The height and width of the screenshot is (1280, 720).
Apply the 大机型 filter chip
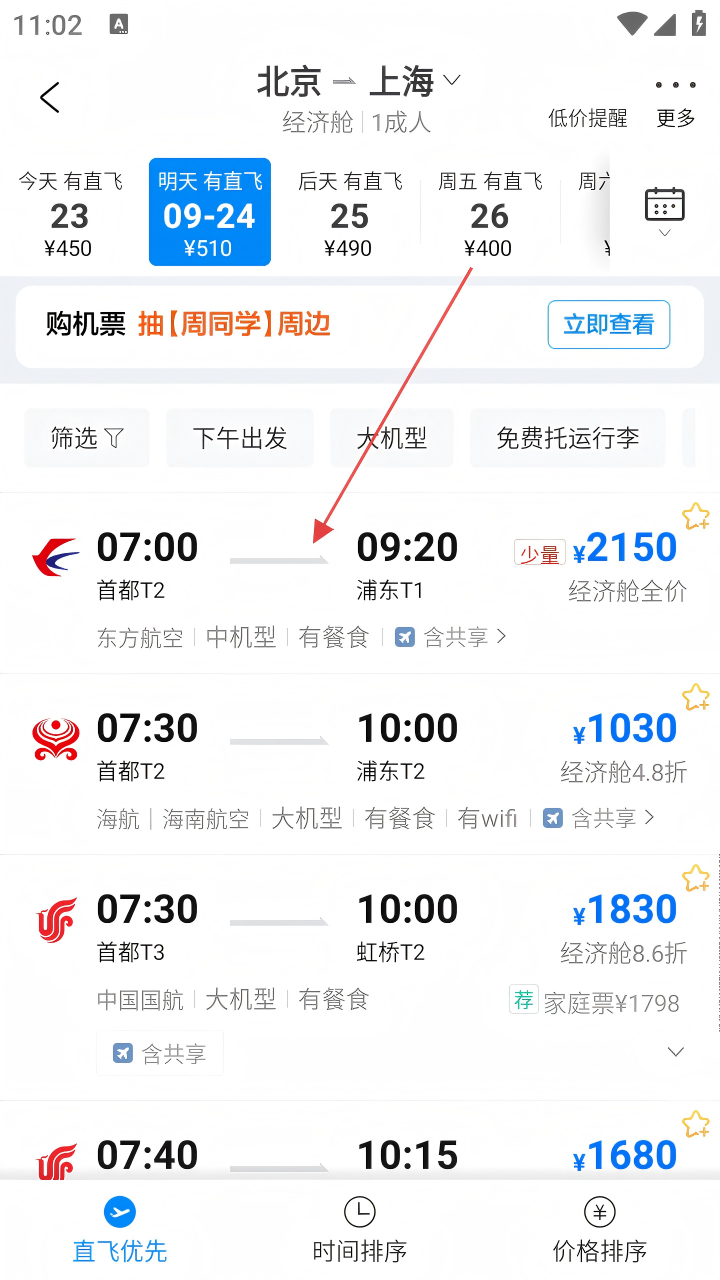[x=392, y=438]
